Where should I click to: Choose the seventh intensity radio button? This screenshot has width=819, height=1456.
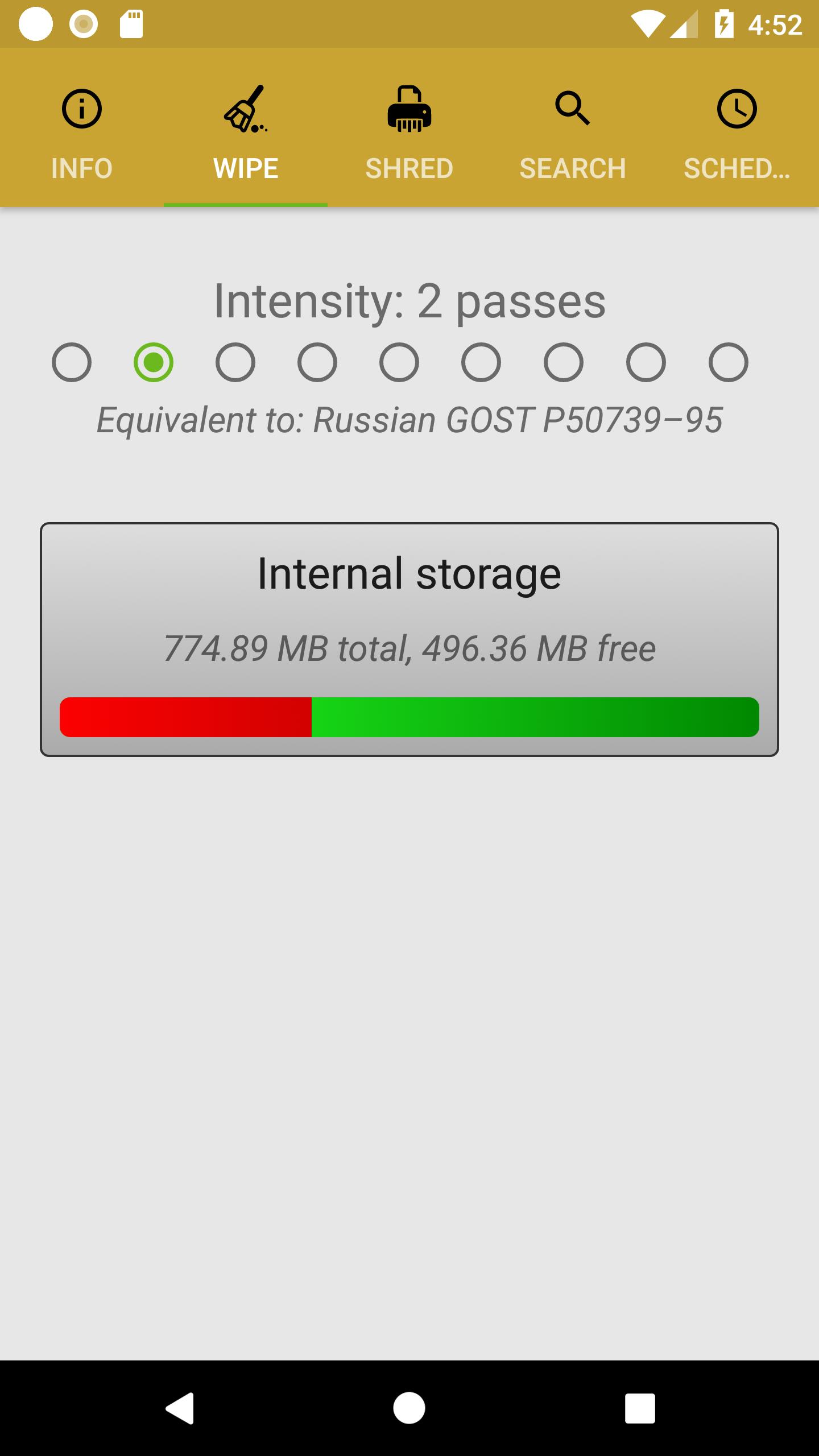564,362
